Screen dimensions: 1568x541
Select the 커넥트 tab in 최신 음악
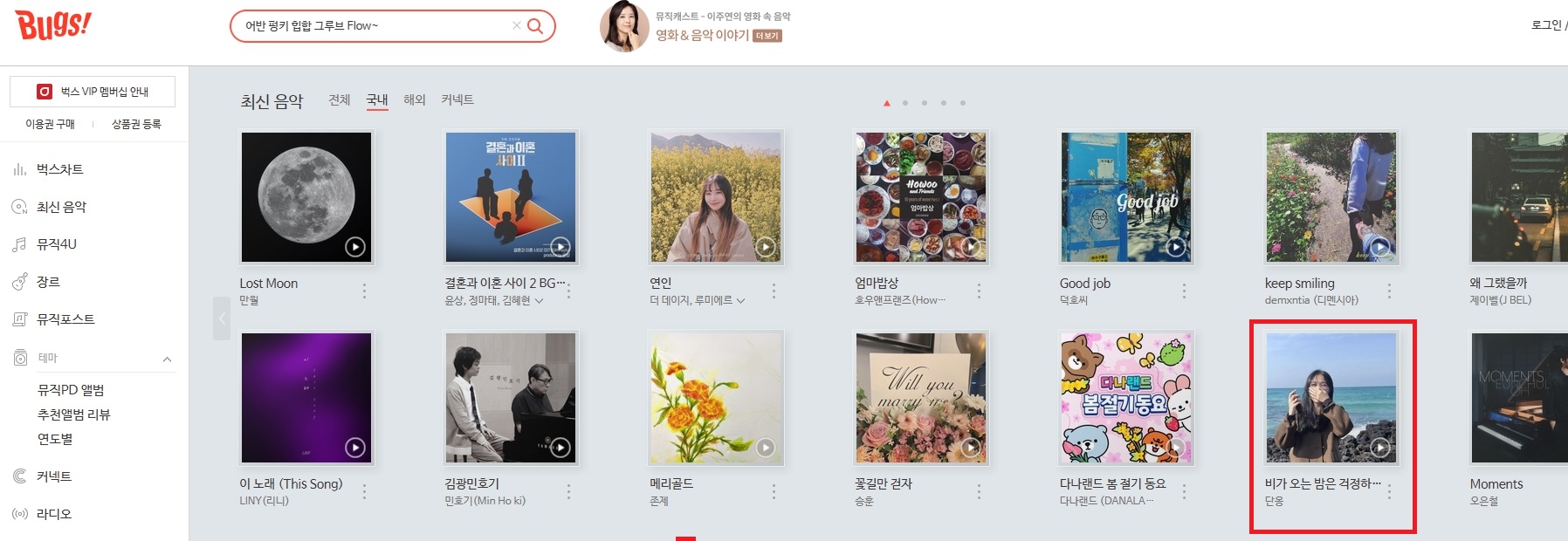457,100
